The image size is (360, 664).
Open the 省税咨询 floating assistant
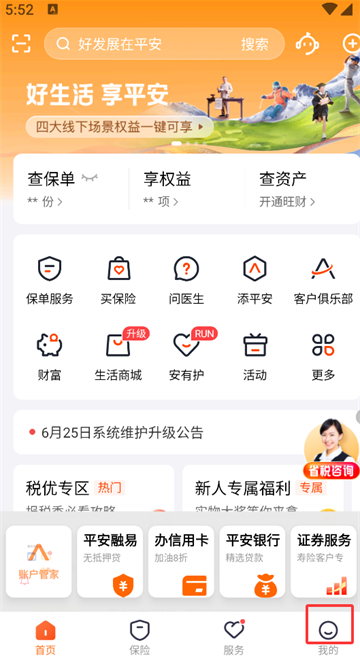click(331, 449)
